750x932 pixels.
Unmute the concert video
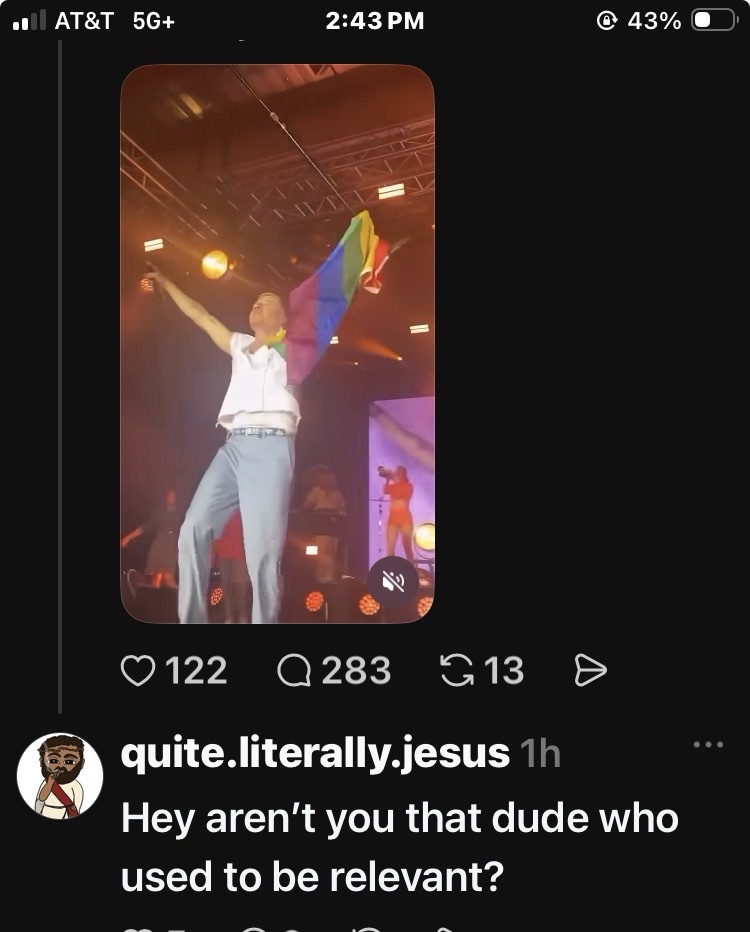tap(393, 581)
